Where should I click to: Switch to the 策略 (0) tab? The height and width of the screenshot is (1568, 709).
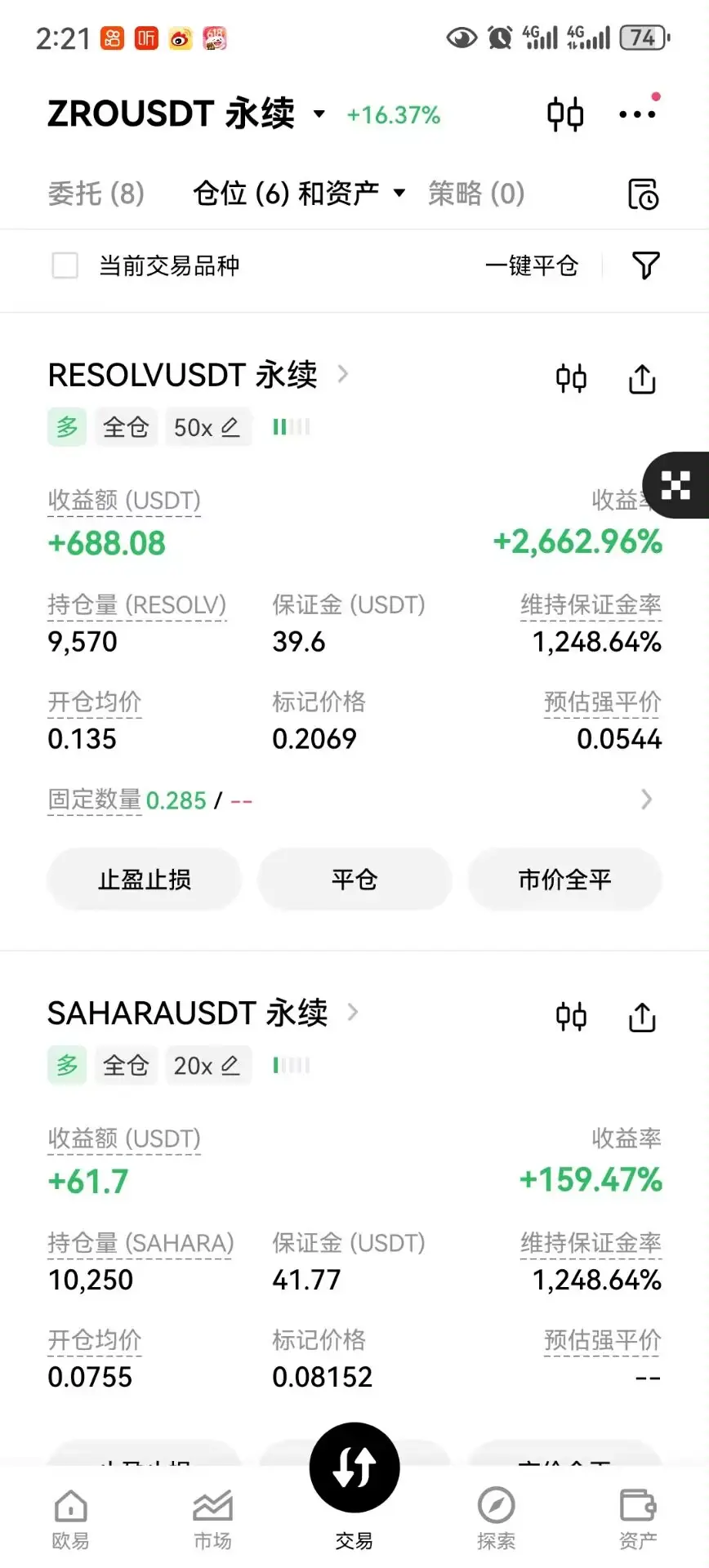click(x=476, y=194)
